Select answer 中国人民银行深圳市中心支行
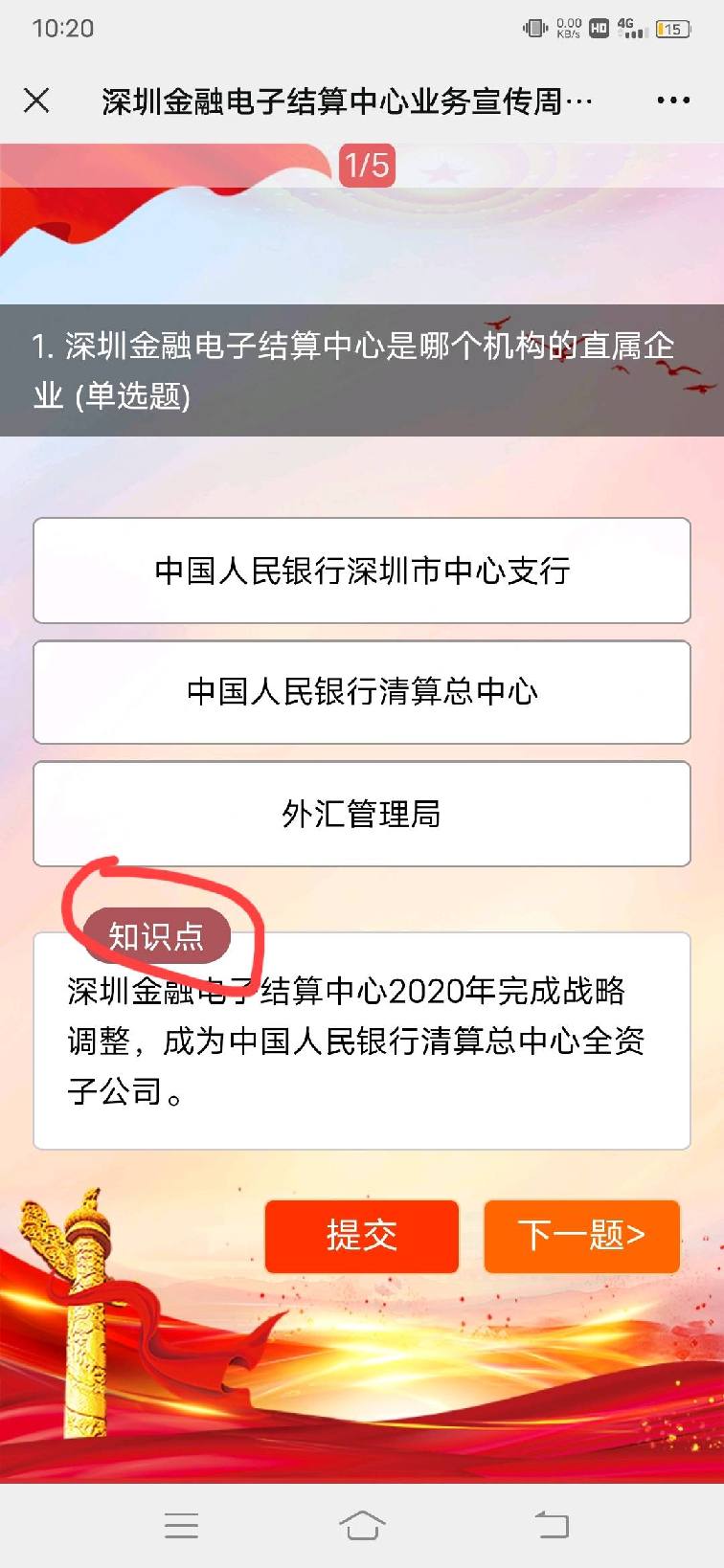This screenshot has width=724, height=1568. 362,571
